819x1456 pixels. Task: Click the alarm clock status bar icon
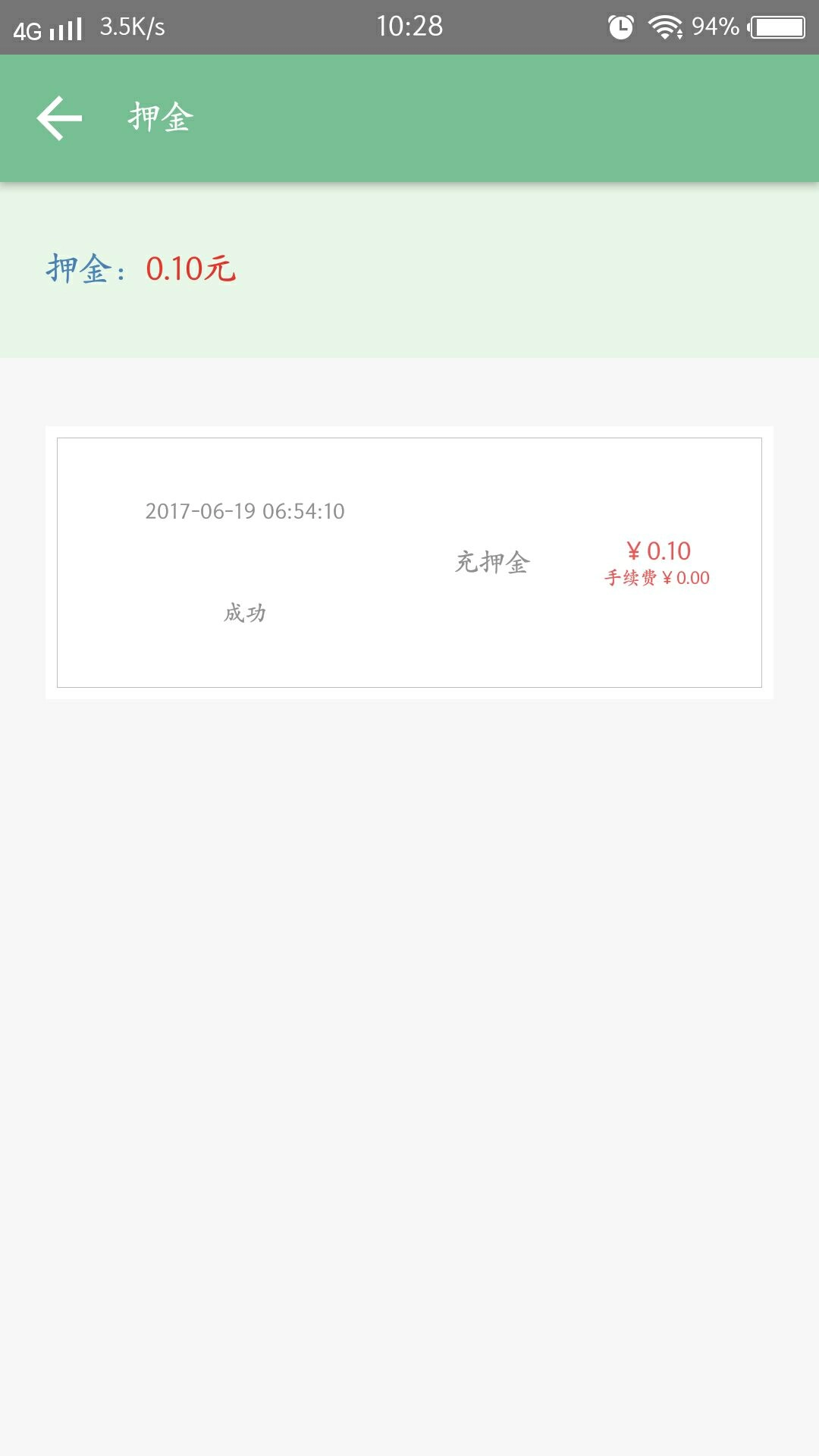(x=620, y=25)
